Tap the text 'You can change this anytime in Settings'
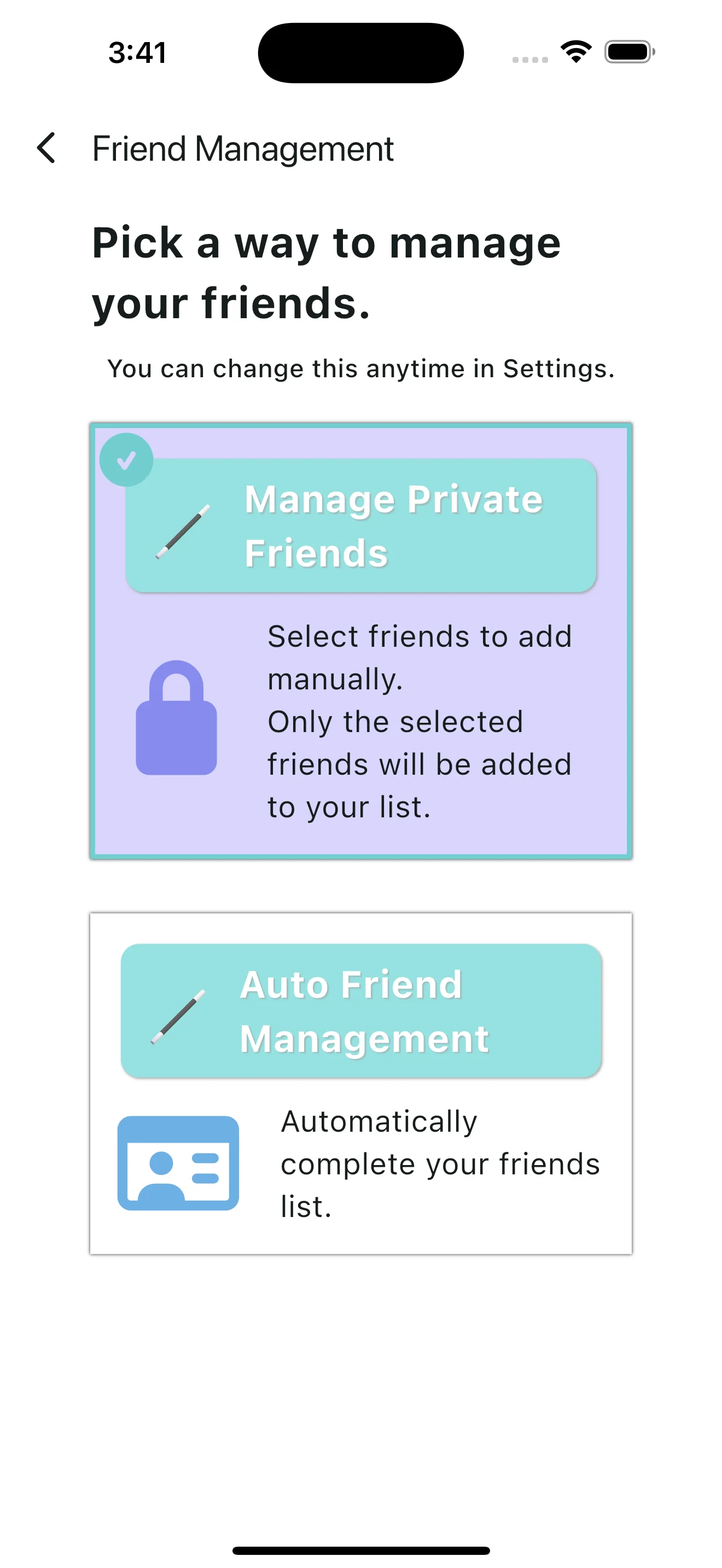Image resolution: width=722 pixels, height=1568 pixels. (360, 367)
